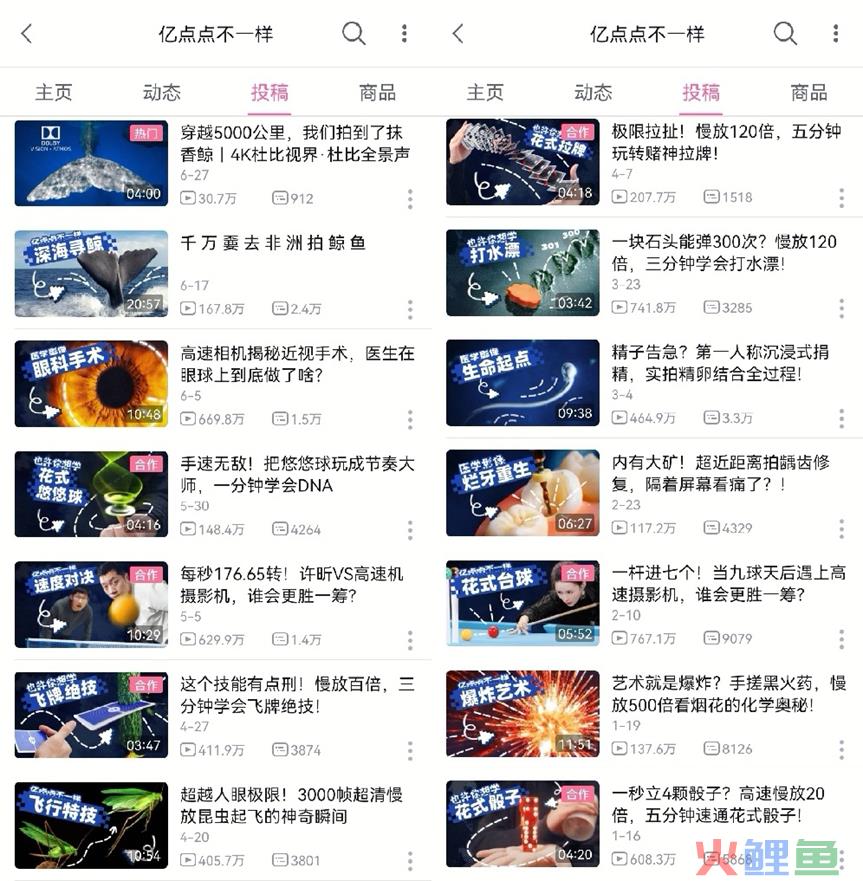
Task: Tap the search icon on the right screen
Action: (786, 33)
